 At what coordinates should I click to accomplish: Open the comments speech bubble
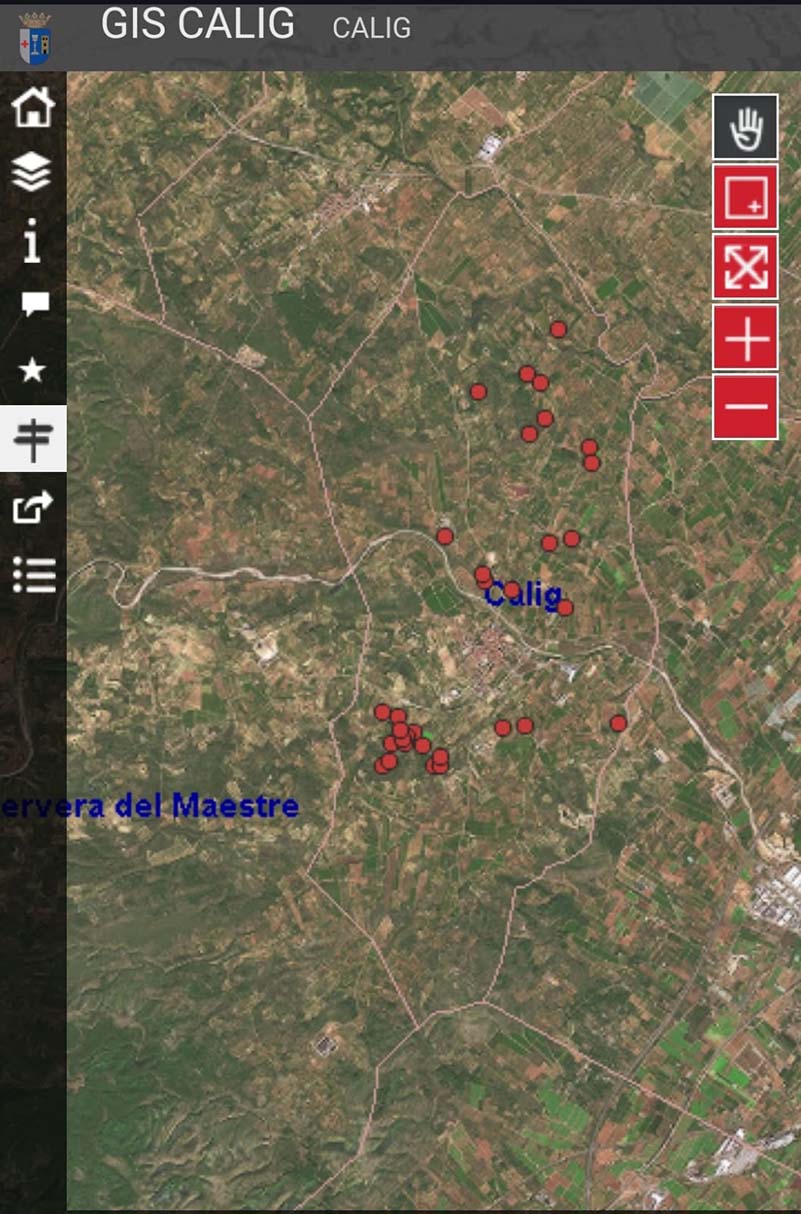coord(33,304)
